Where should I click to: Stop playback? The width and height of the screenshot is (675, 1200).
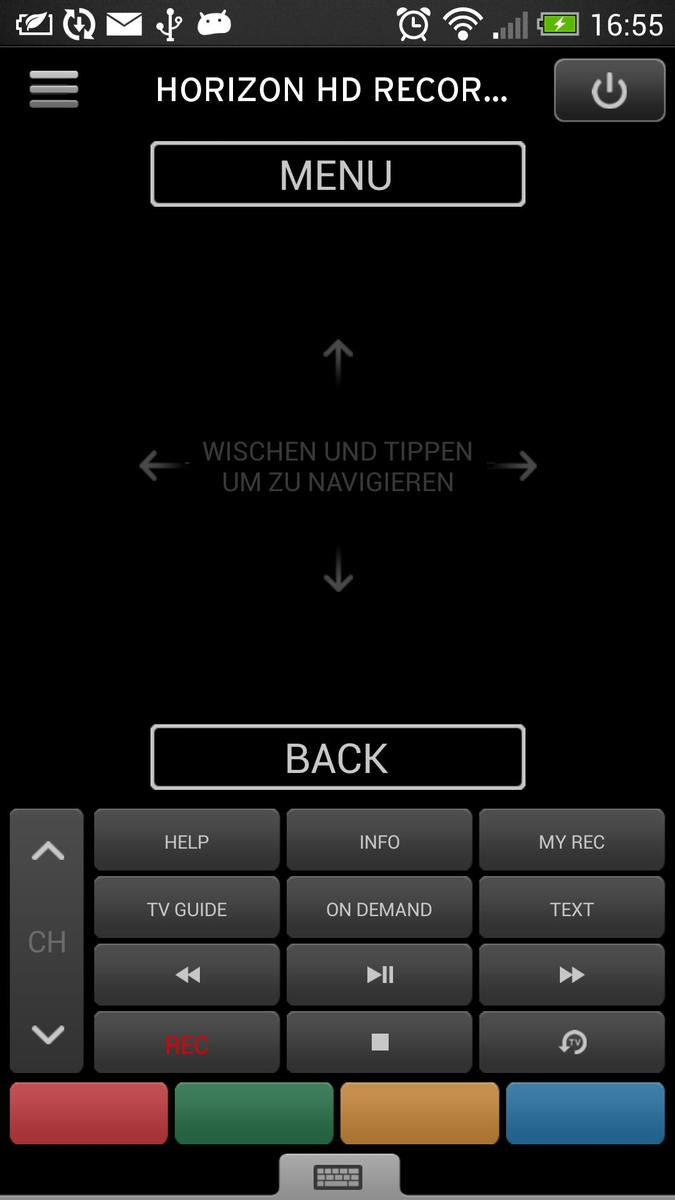tap(379, 1042)
